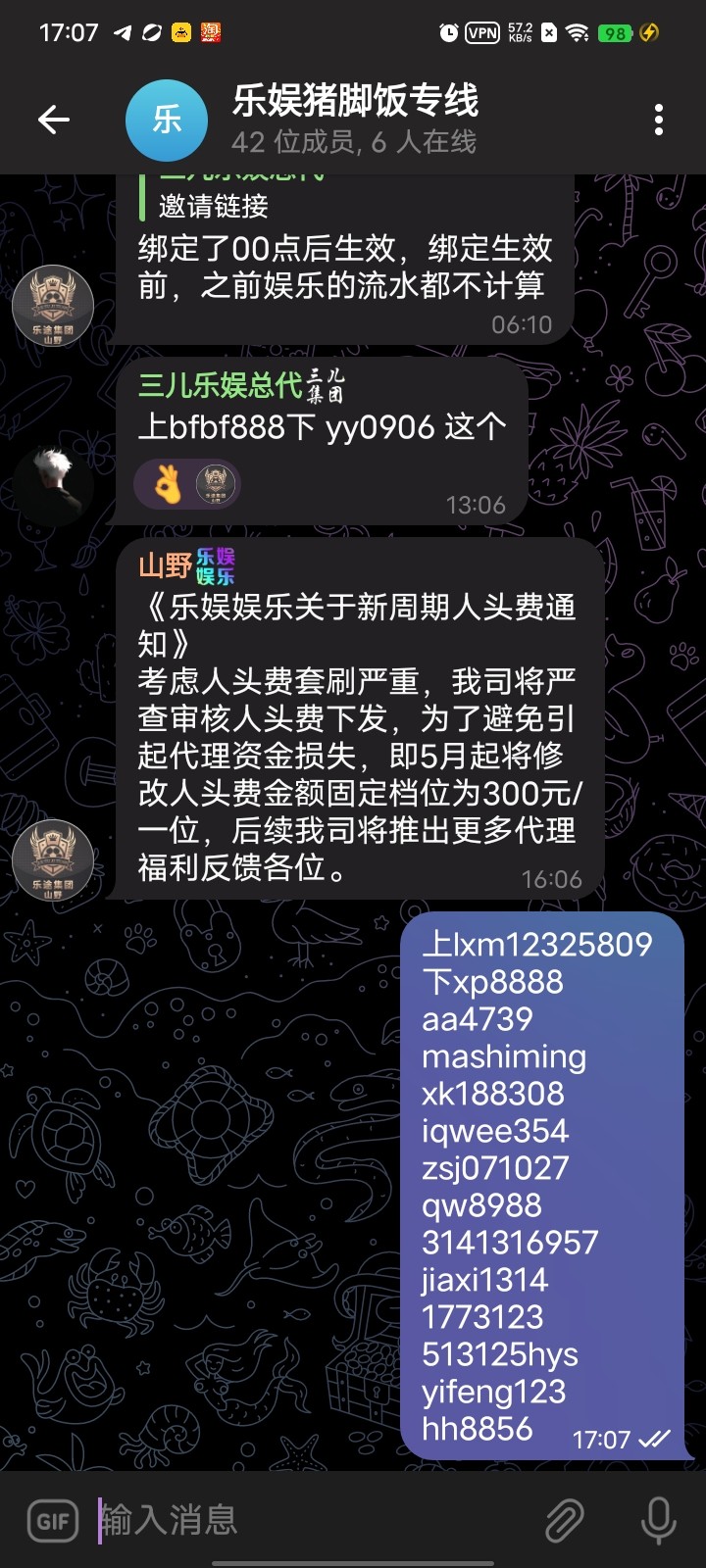Attach a file with the paperclip

[565, 1520]
